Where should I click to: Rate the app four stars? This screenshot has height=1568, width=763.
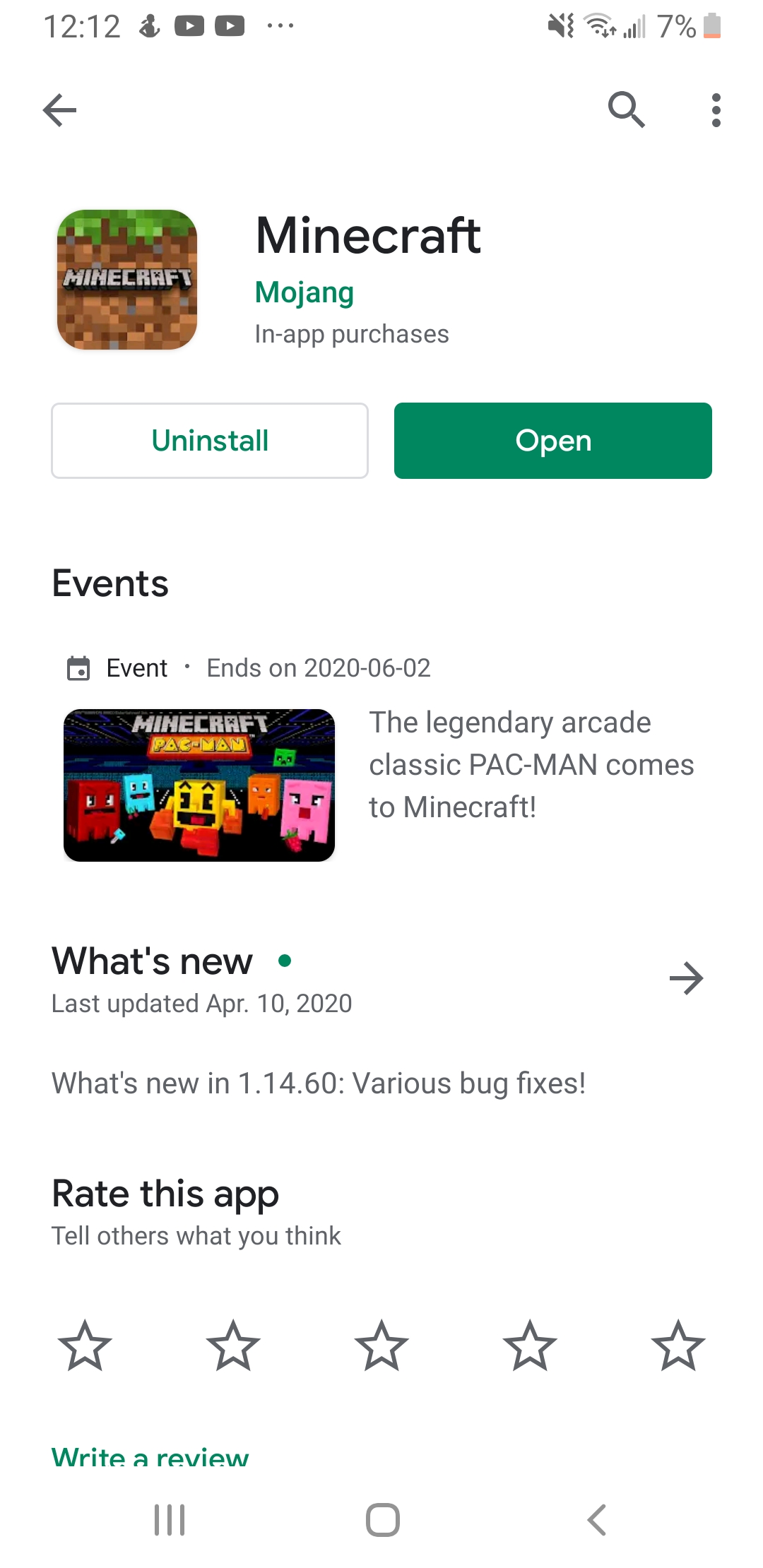(530, 1346)
